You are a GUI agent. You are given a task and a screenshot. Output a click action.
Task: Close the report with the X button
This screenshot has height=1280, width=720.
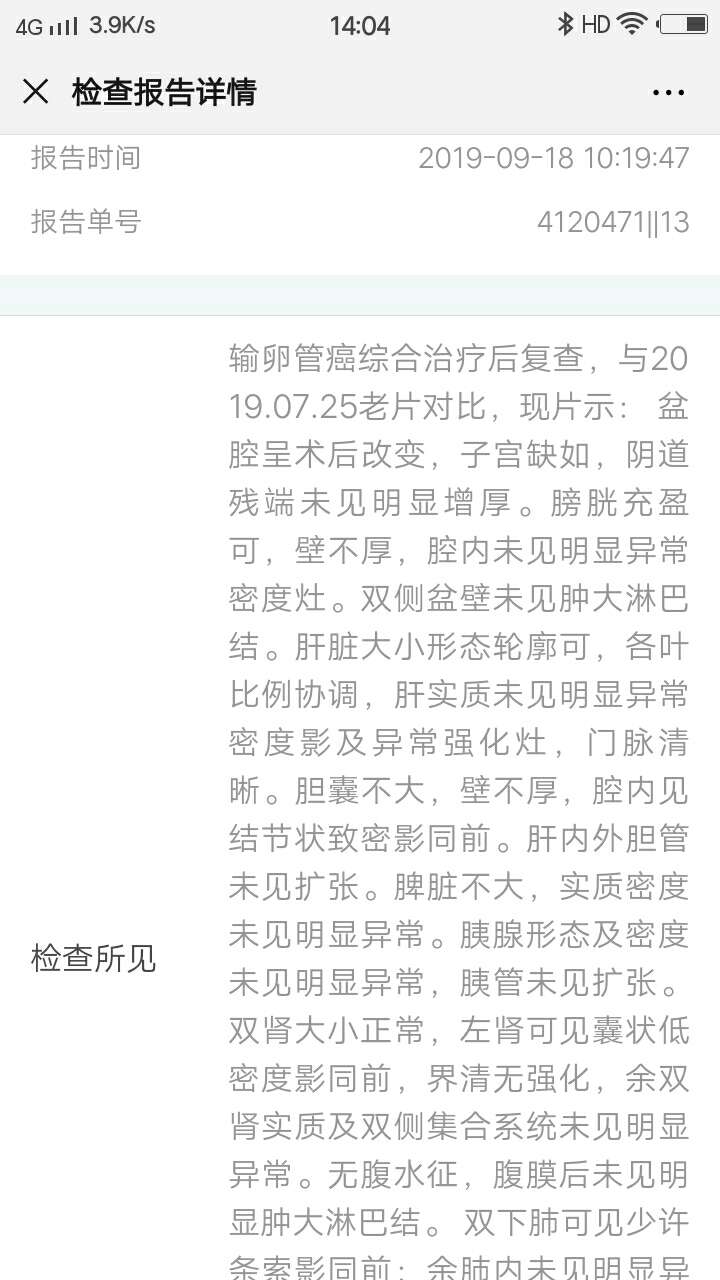click(x=36, y=92)
